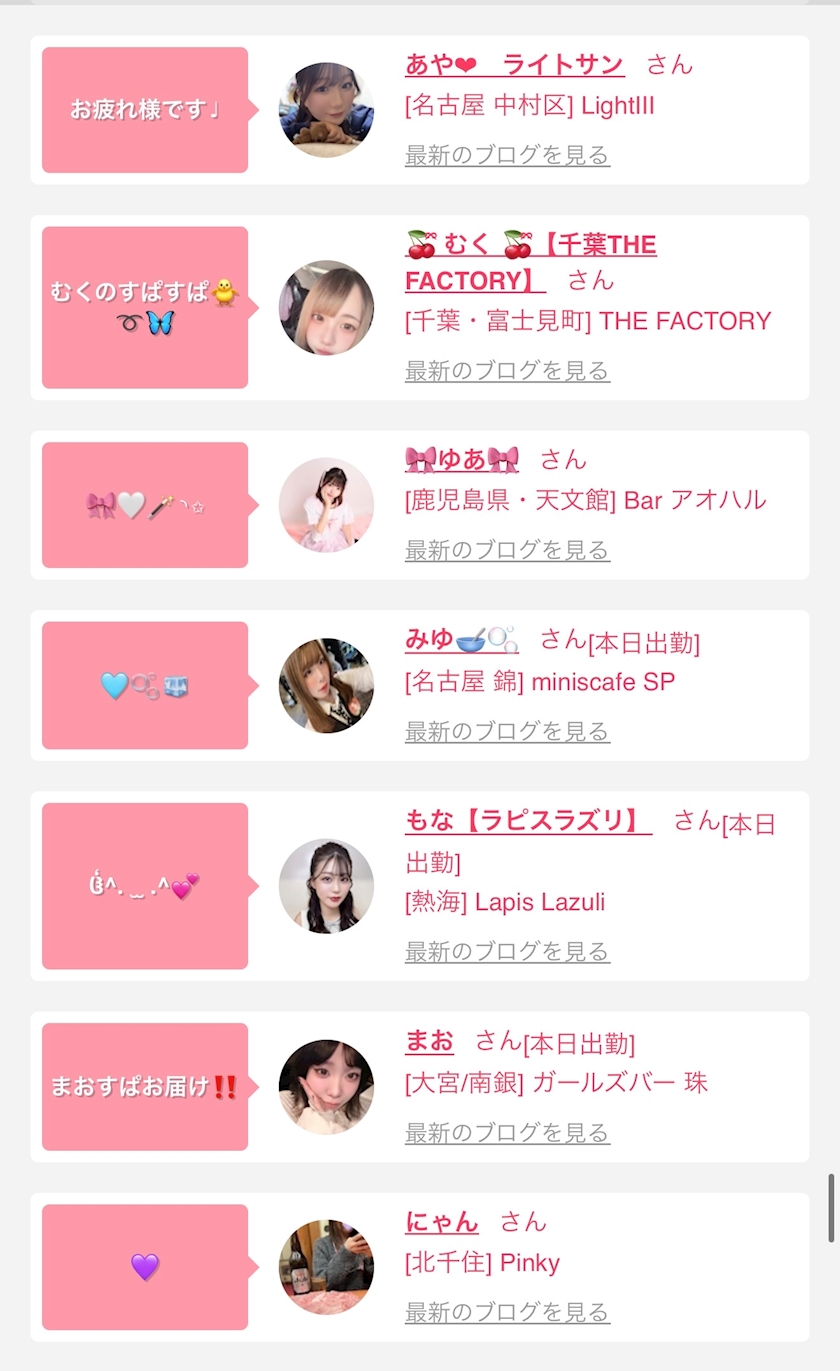The image size is (840, 1371).
Task: View latest blog under みゆ miniscafe SP
Action: (x=507, y=731)
